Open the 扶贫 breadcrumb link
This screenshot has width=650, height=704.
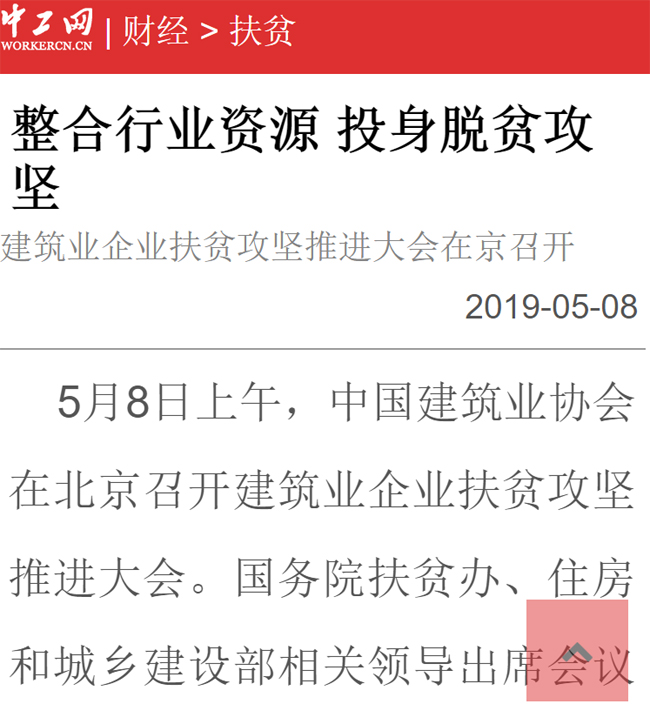pos(262,31)
